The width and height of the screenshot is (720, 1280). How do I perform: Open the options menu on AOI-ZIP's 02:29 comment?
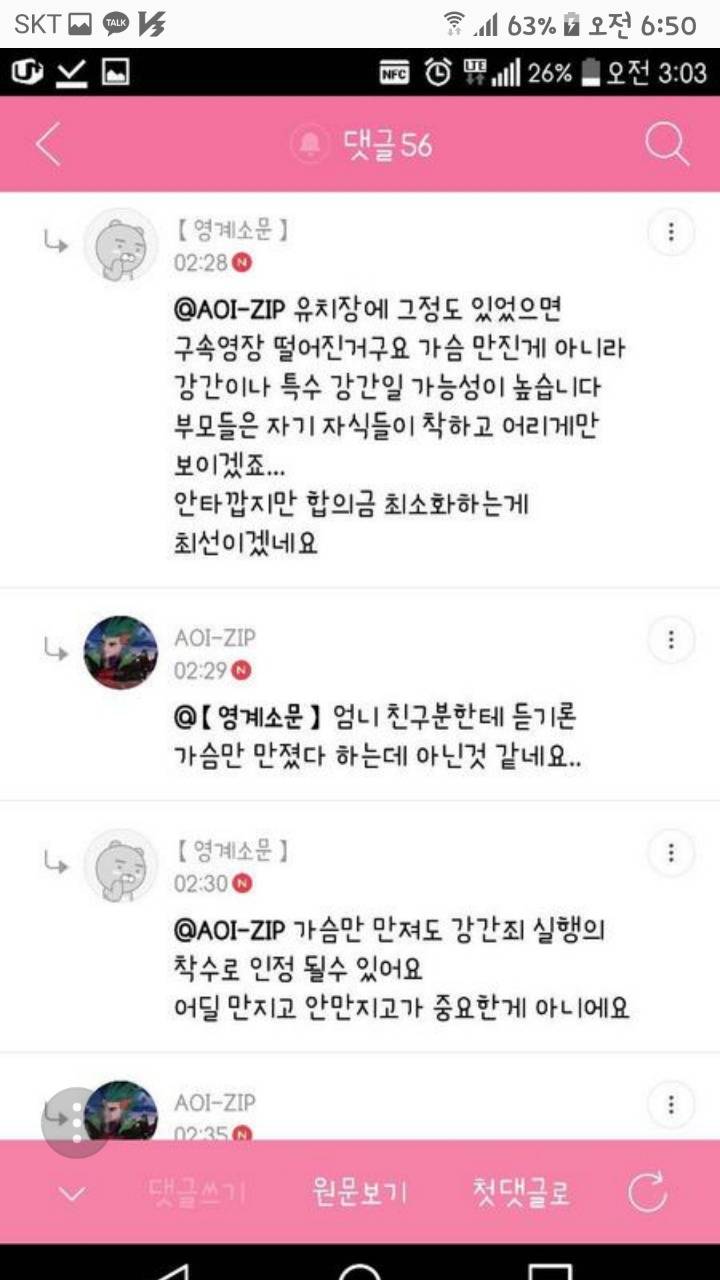669,640
